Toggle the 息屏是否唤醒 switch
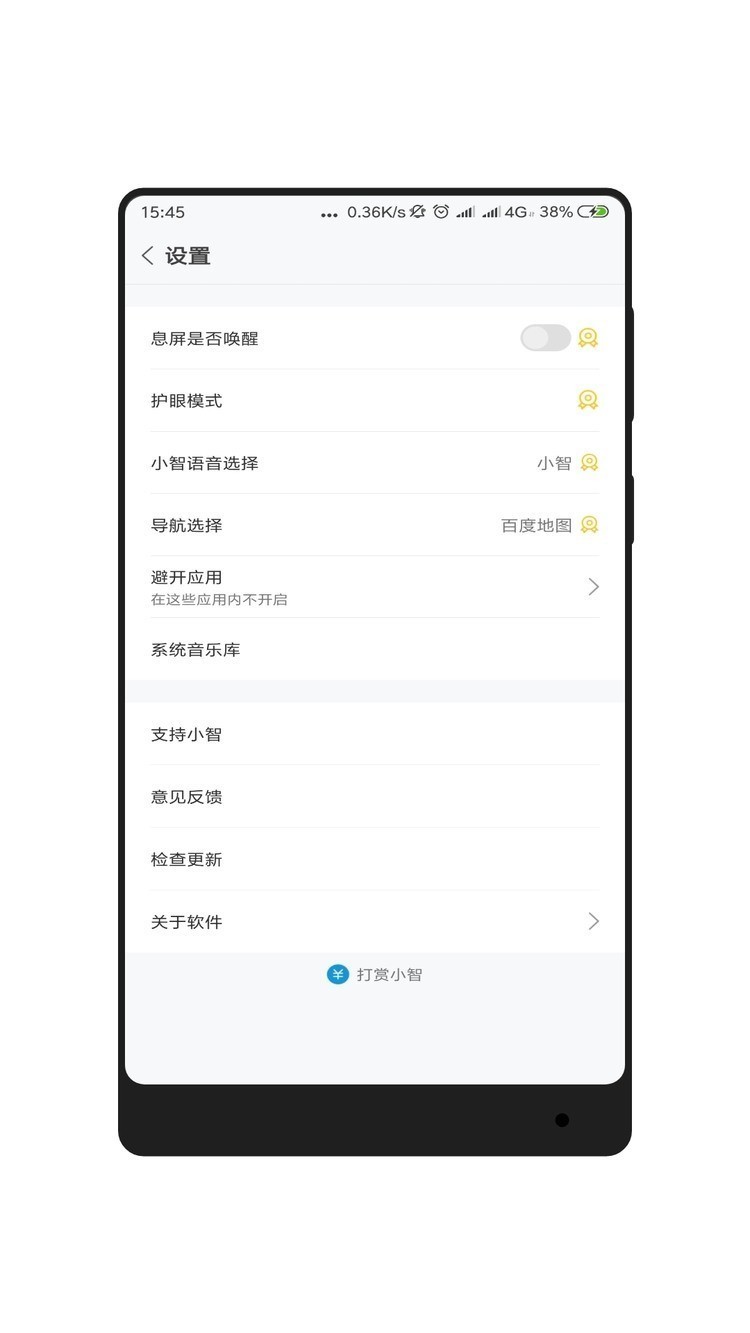Screen dimensions: 750x1333 point(545,338)
